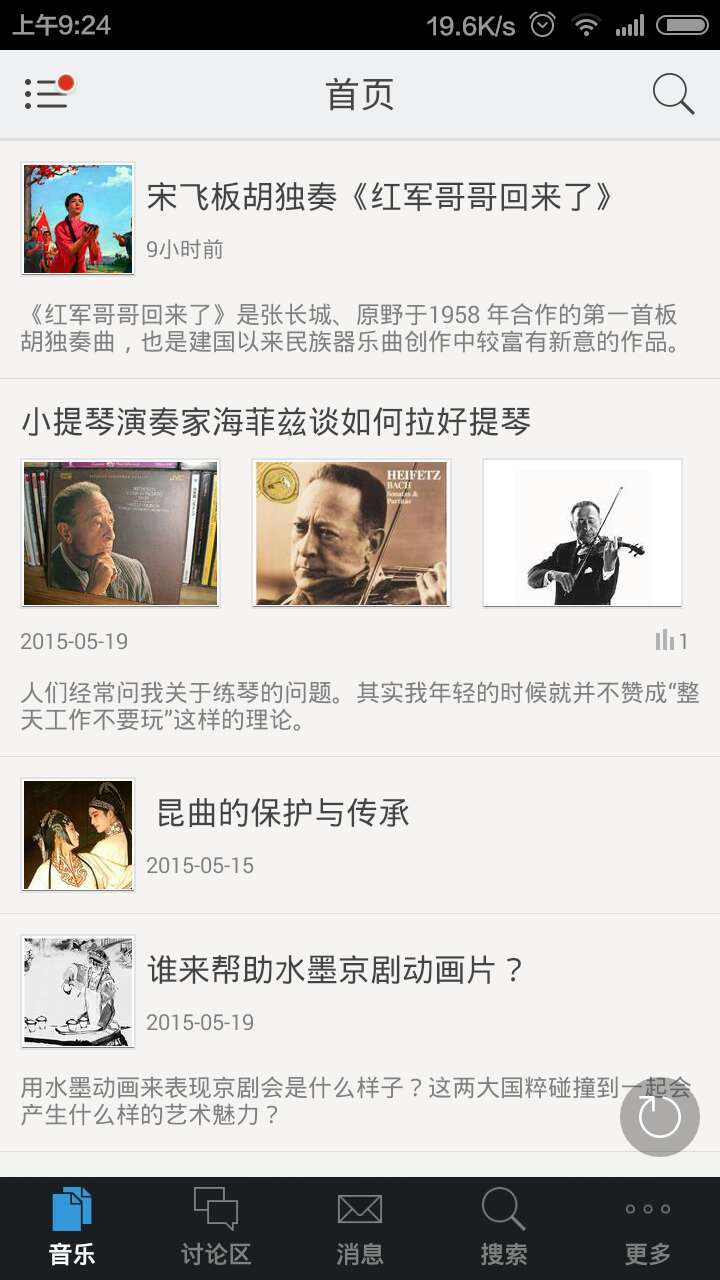Go to the 搜索 tab
720x1280 pixels.
[x=504, y=1227]
